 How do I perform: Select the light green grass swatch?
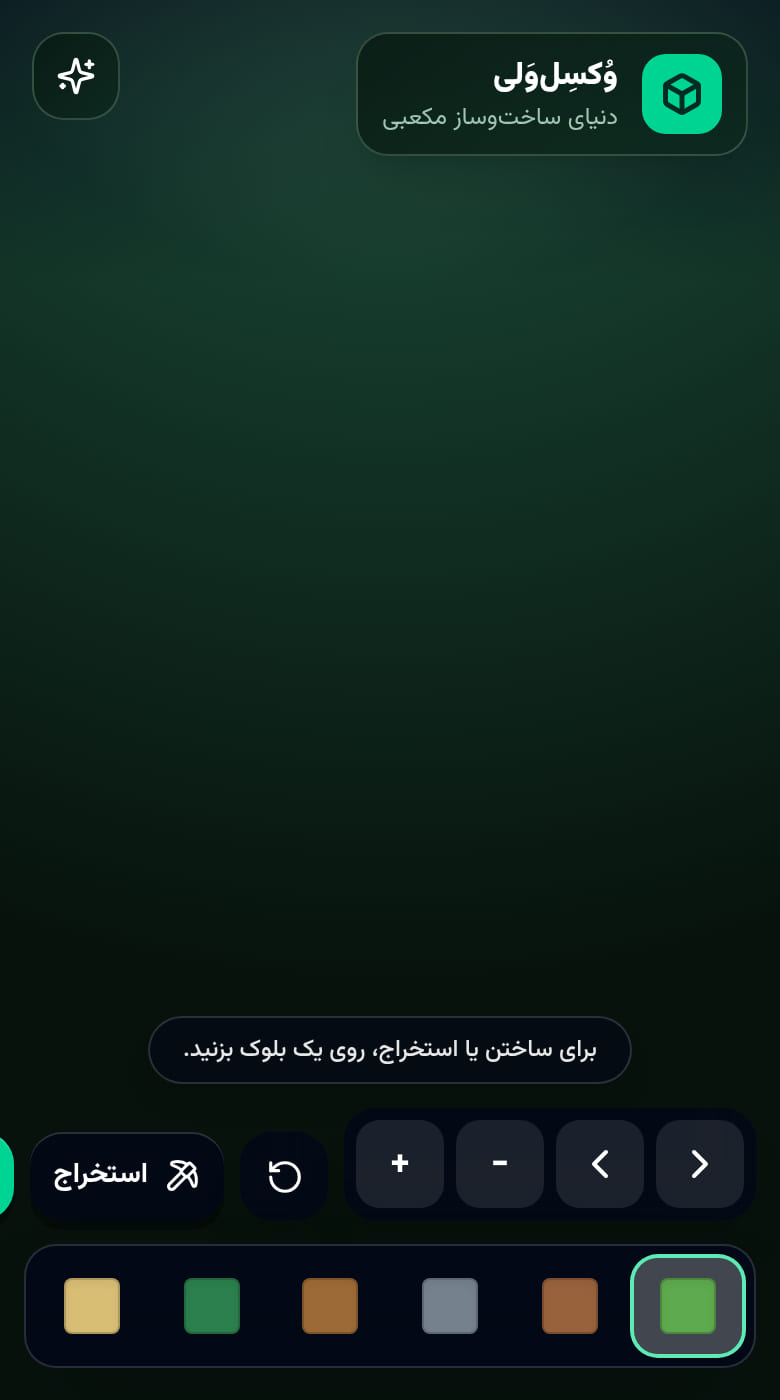688,1306
